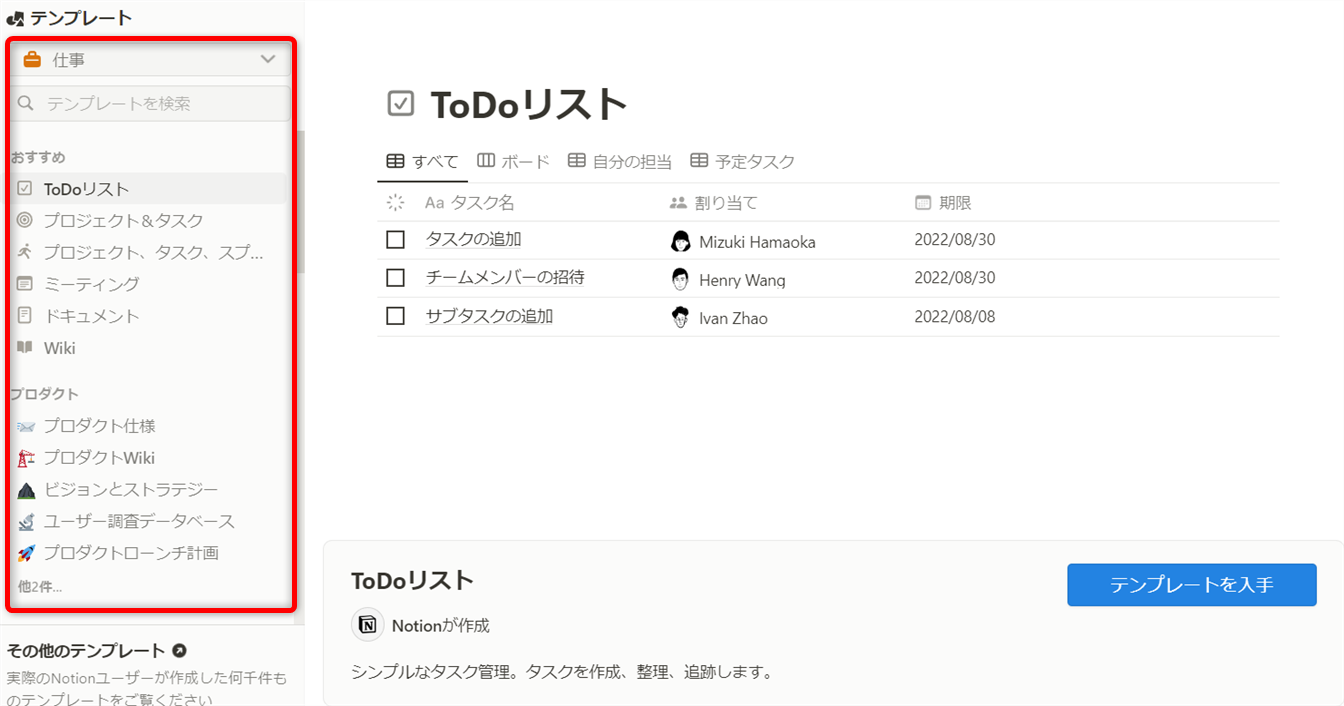The width and height of the screenshot is (1344, 706).
Task: Switch to the 自分の担当 tab
Action: point(620,161)
